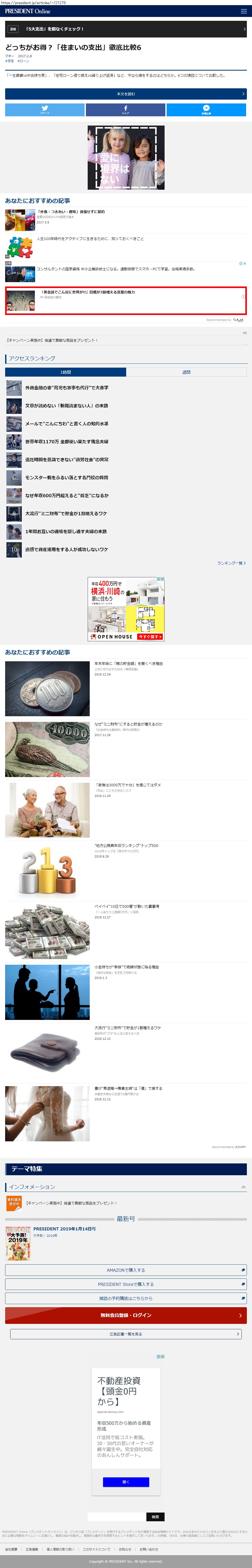Image resolution: width=252 pixels, height=1568 pixels.
Task: Share the article on Facebook
Action: point(126,110)
